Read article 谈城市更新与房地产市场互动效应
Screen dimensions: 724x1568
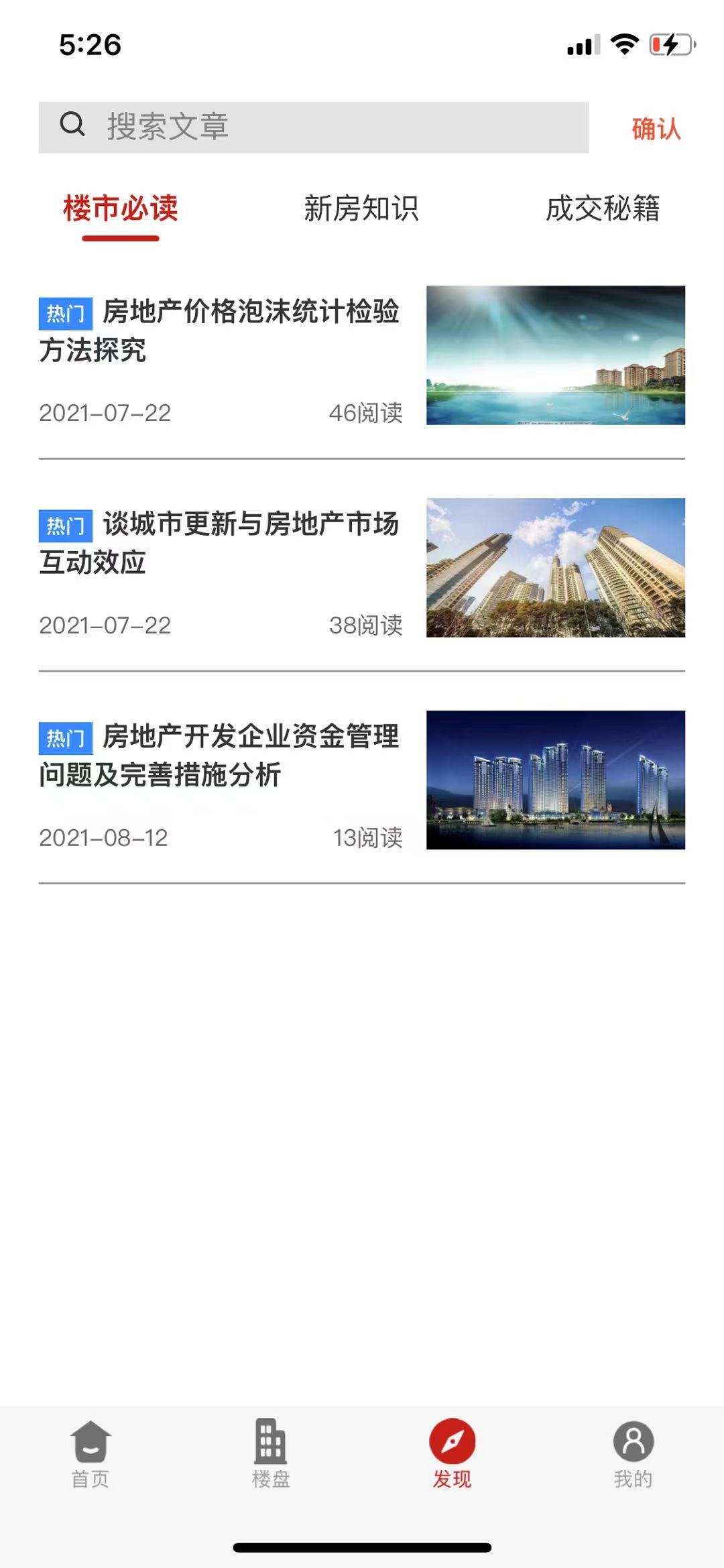coord(219,543)
